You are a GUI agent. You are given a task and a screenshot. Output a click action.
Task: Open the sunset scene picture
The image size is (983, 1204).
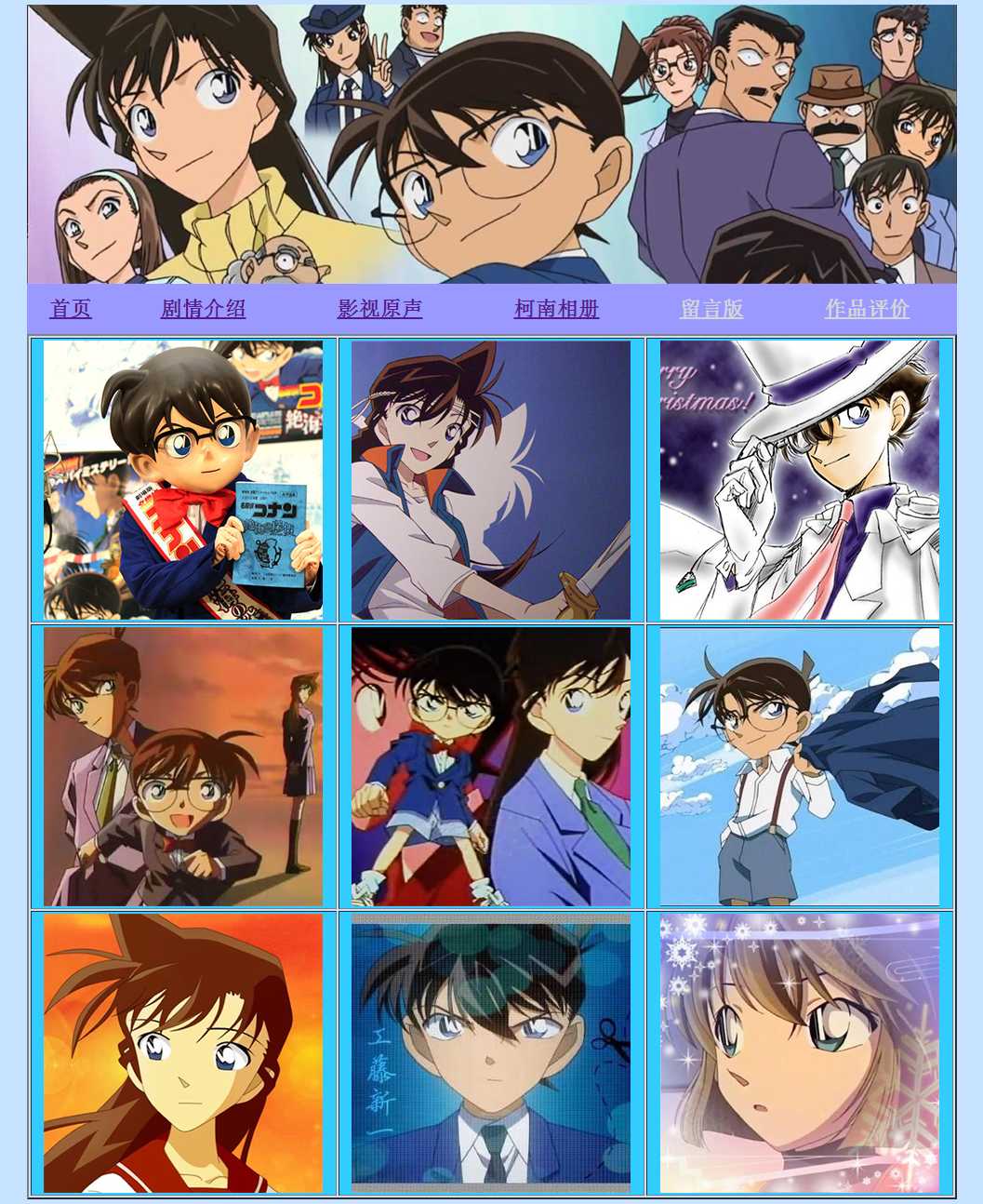(x=183, y=767)
